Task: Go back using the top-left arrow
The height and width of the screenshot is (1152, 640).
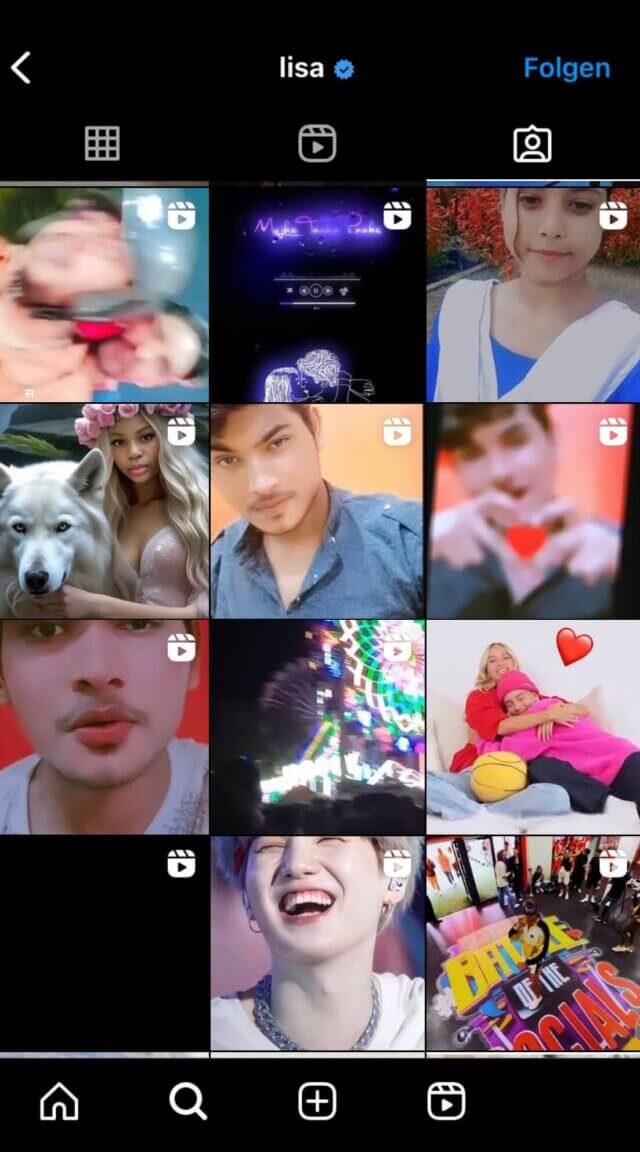Action: 21,68
